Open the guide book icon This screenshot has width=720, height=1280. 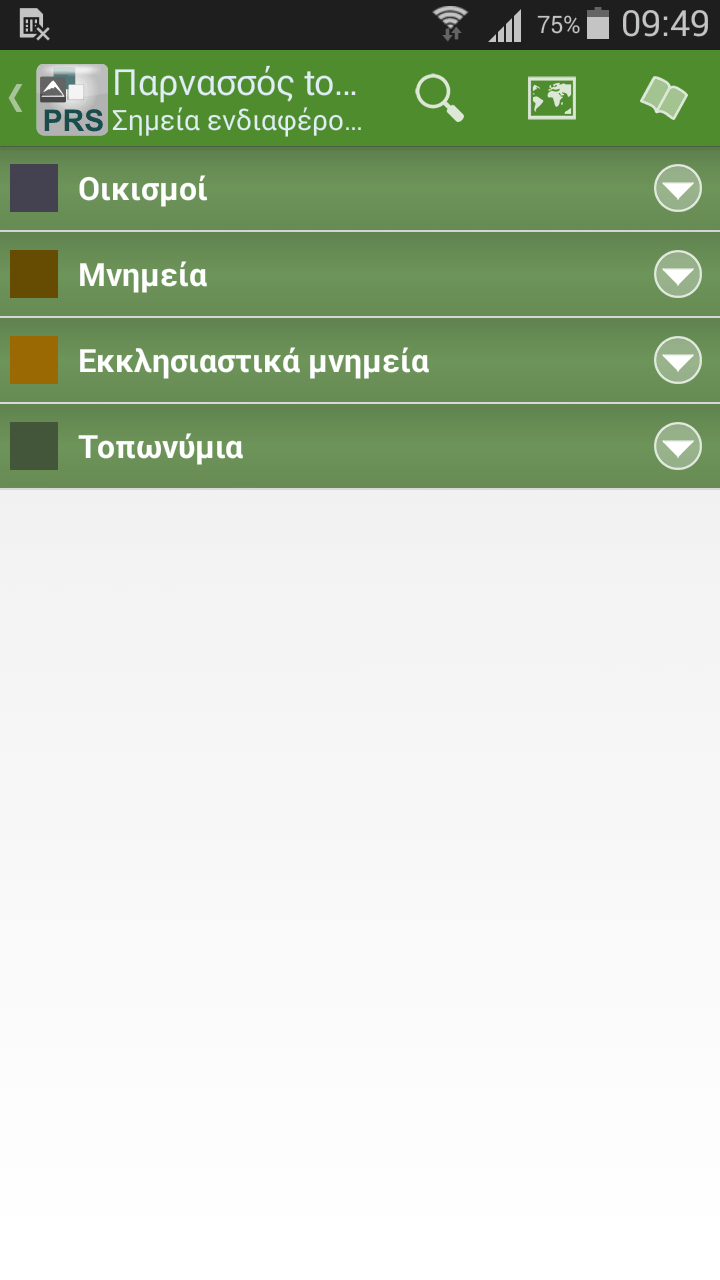664,98
